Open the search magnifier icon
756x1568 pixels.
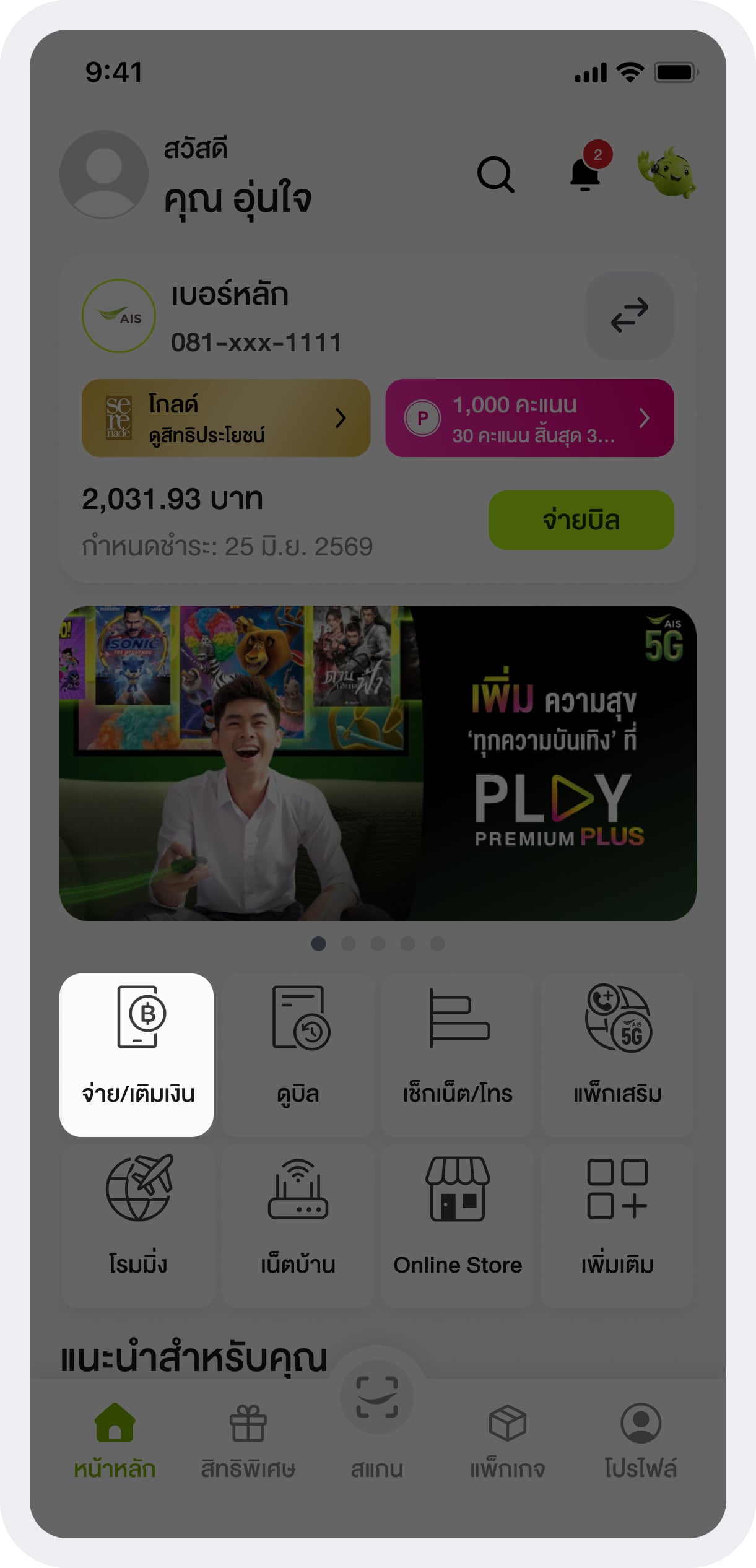(495, 175)
